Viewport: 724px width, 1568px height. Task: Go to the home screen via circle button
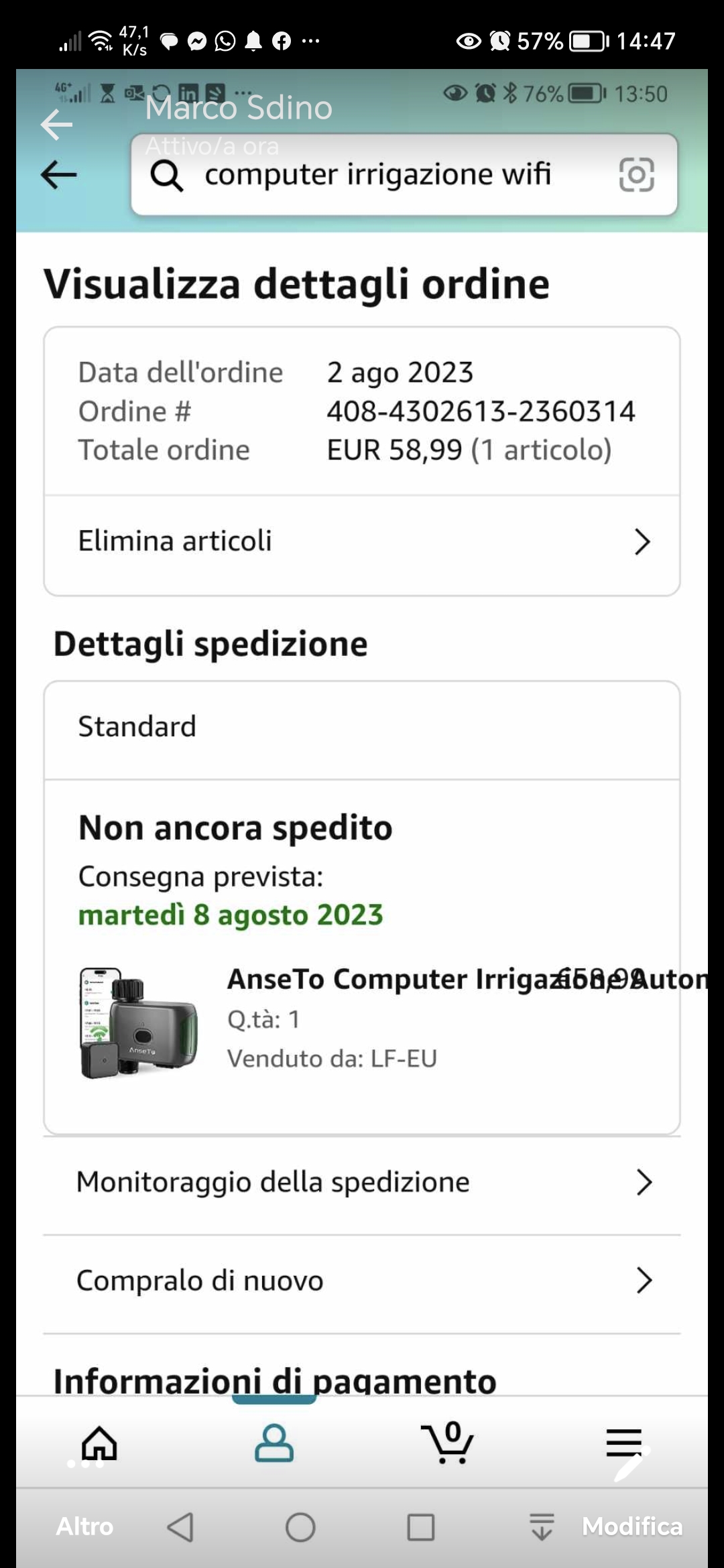click(300, 1527)
